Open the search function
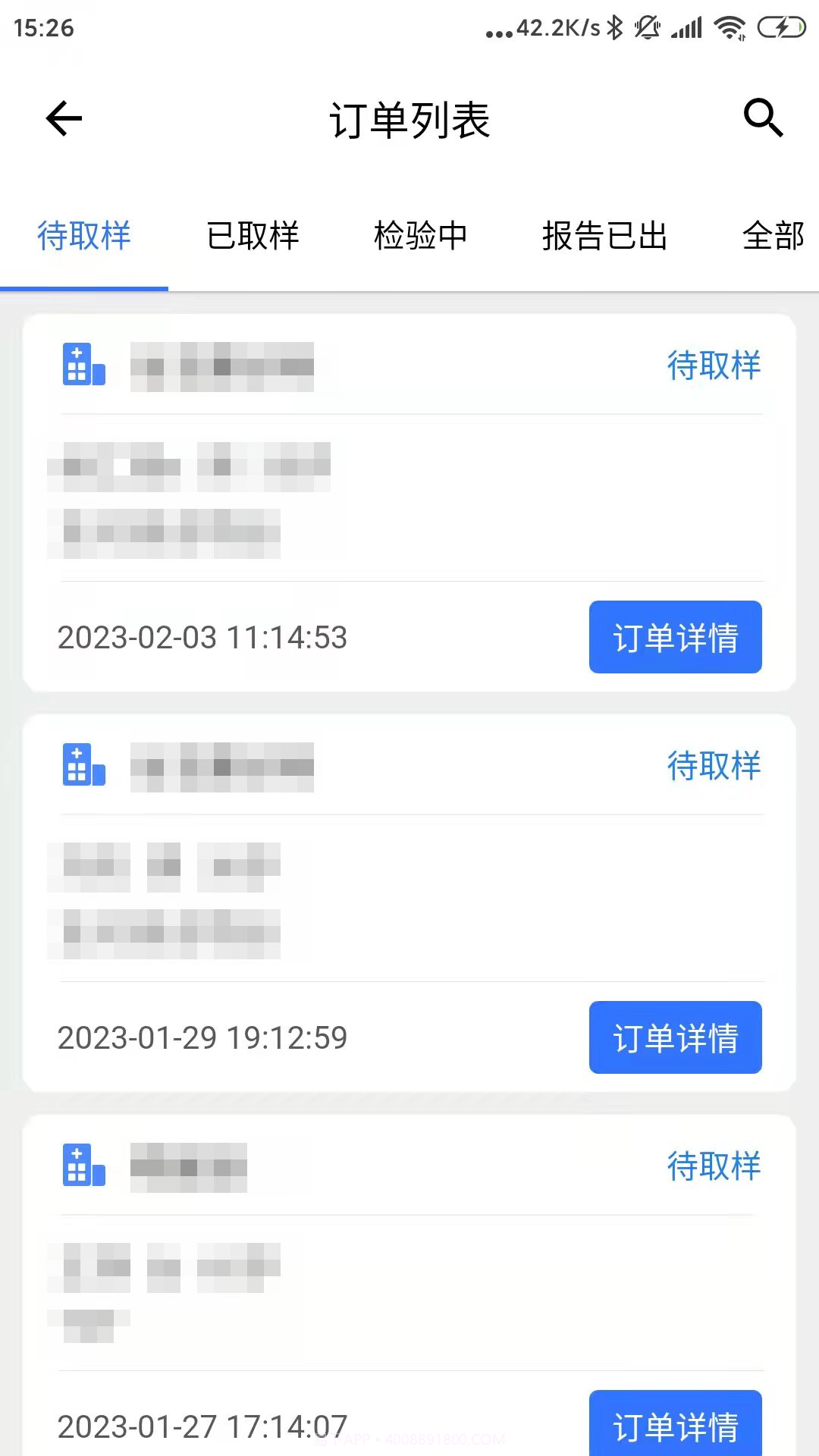819x1456 pixels. 765,118
